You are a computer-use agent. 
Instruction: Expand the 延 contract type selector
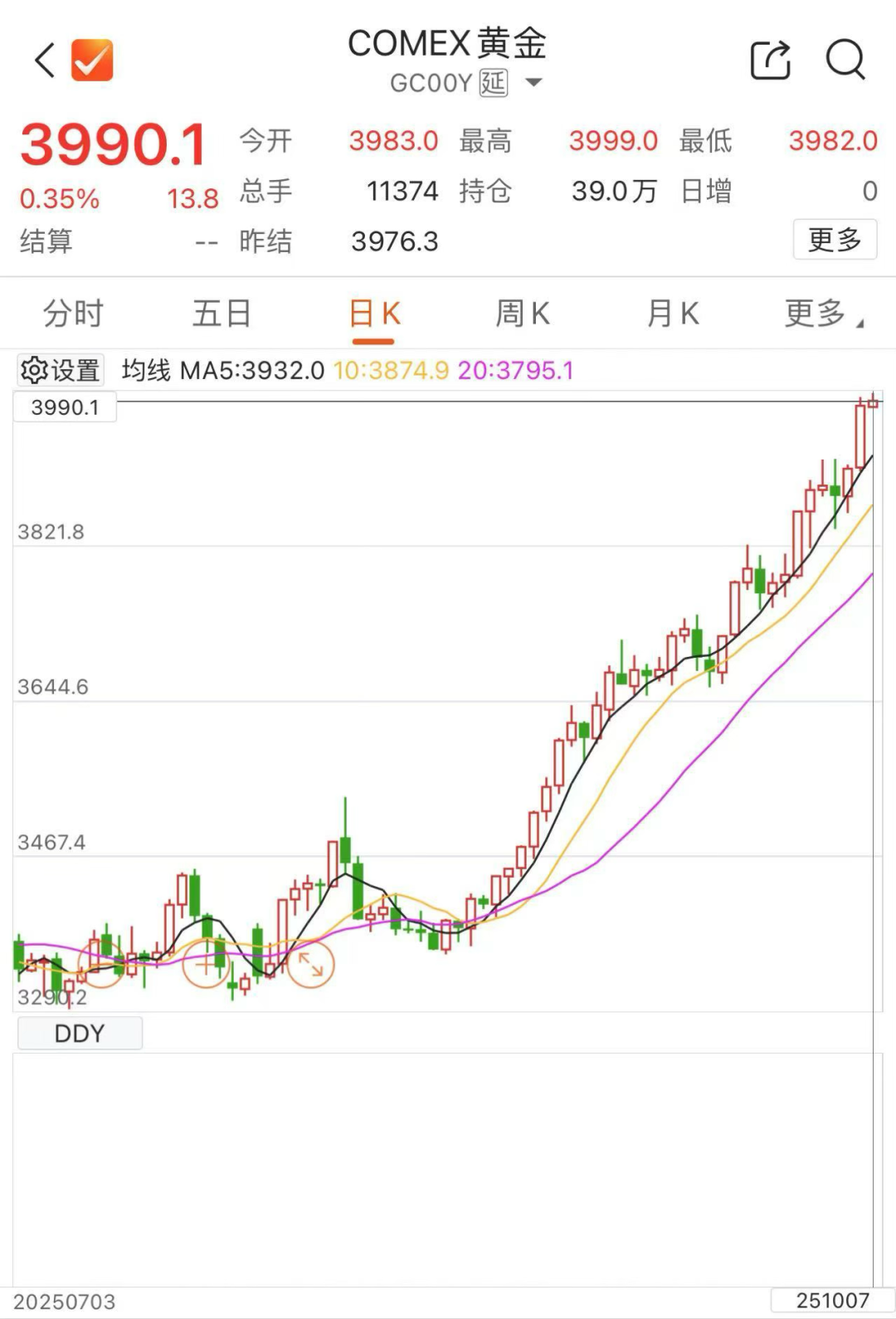490,81
